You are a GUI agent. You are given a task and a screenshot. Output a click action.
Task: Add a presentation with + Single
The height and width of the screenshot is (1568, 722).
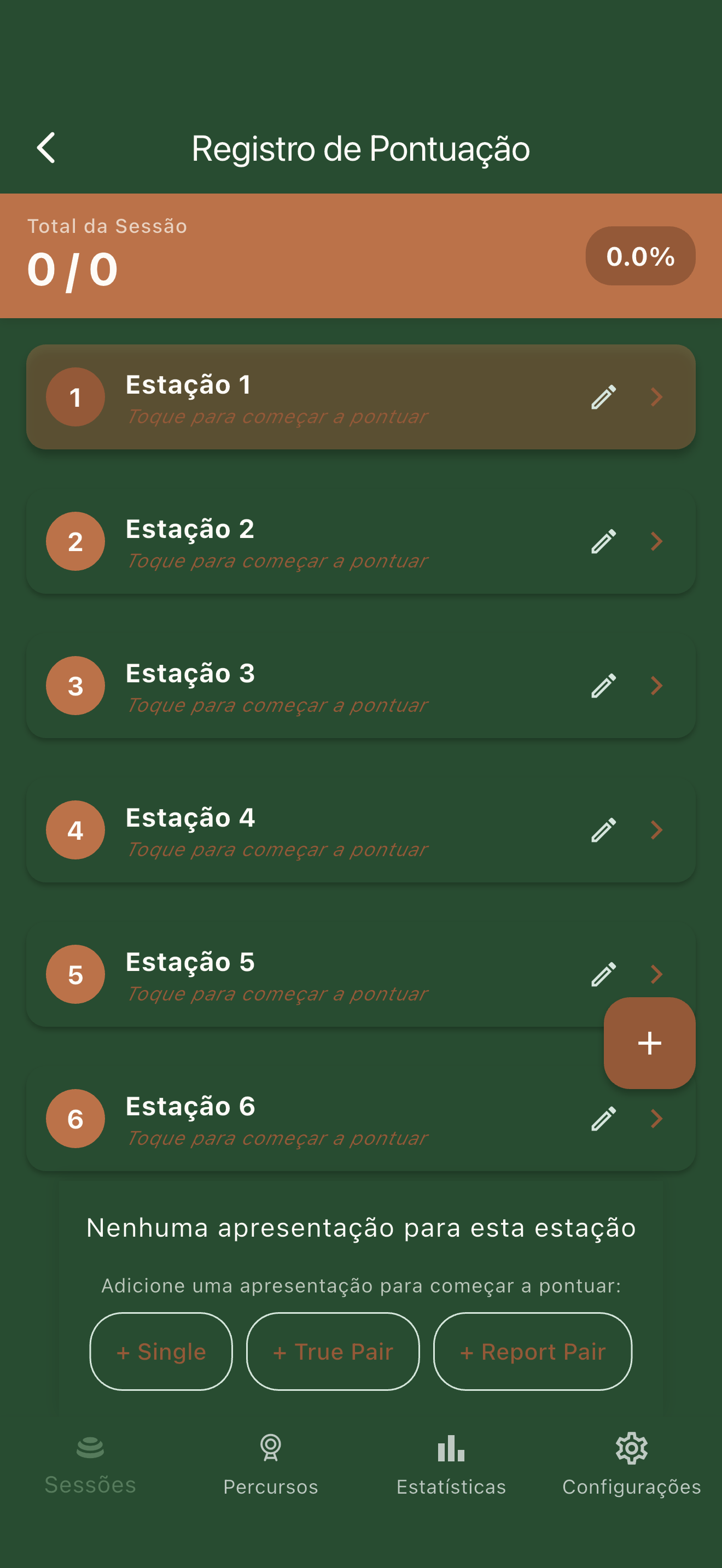coord(161,1352)
